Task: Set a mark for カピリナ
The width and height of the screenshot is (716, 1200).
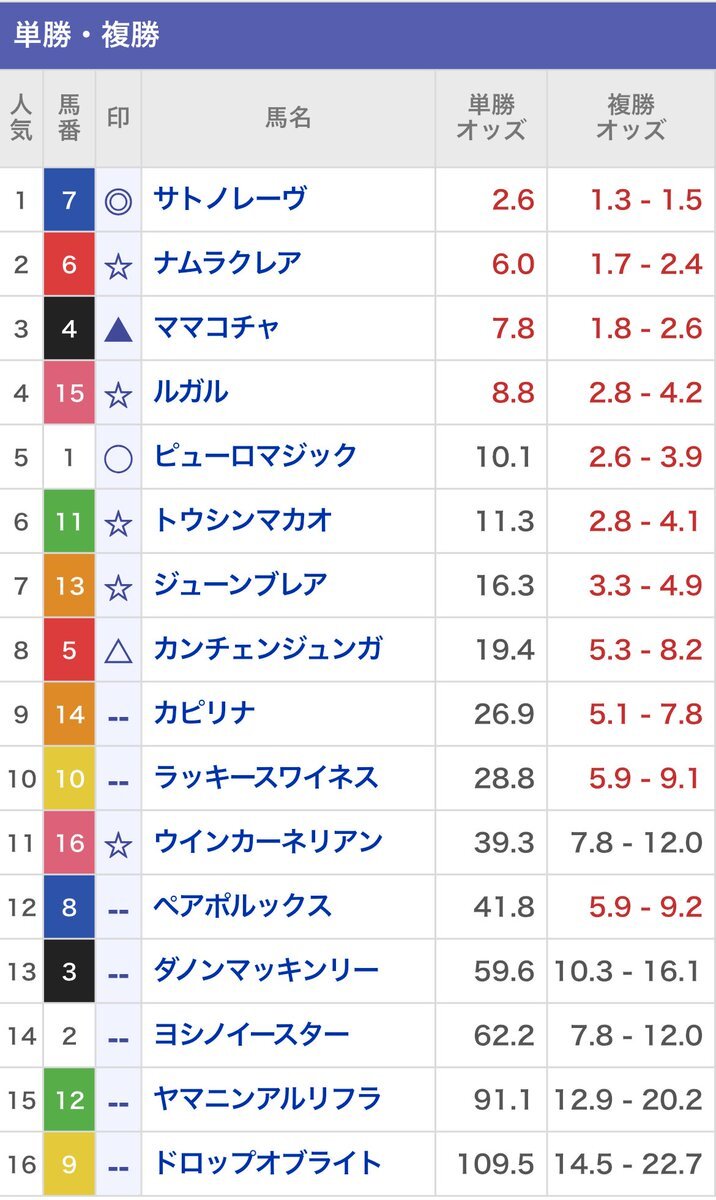Action: click(118, 714)
